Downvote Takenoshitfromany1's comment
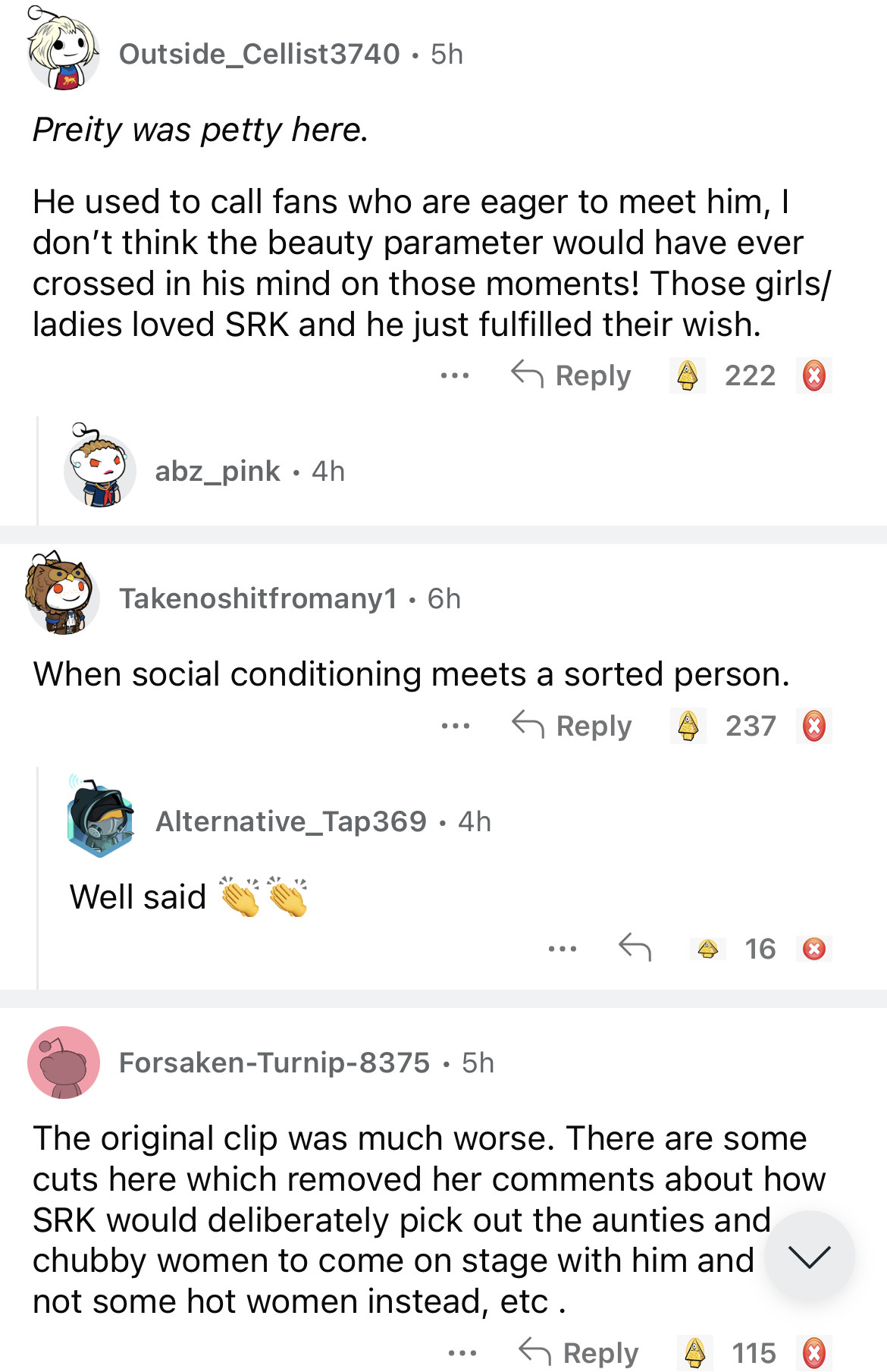 pos(814,726)
